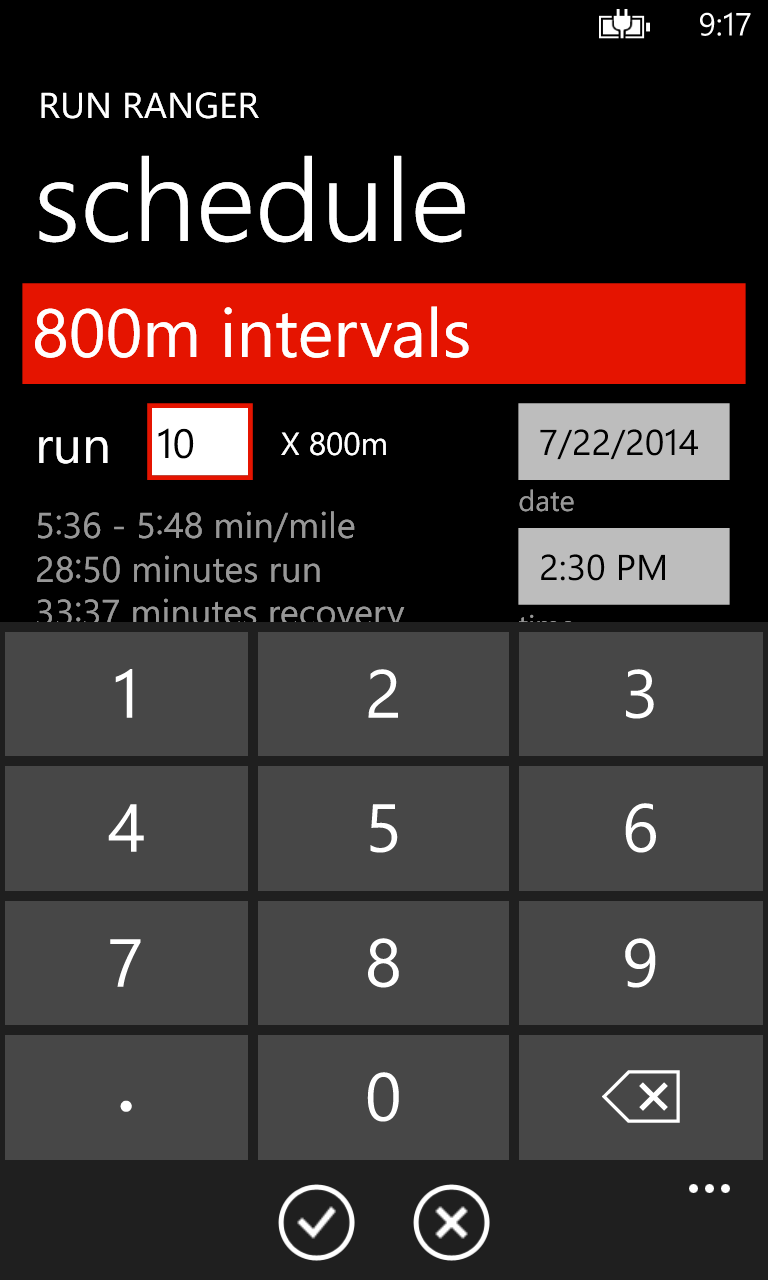Expand the app bar ellipsis menu
This screenshot has height=1280, width=768.
[709, 1189]
